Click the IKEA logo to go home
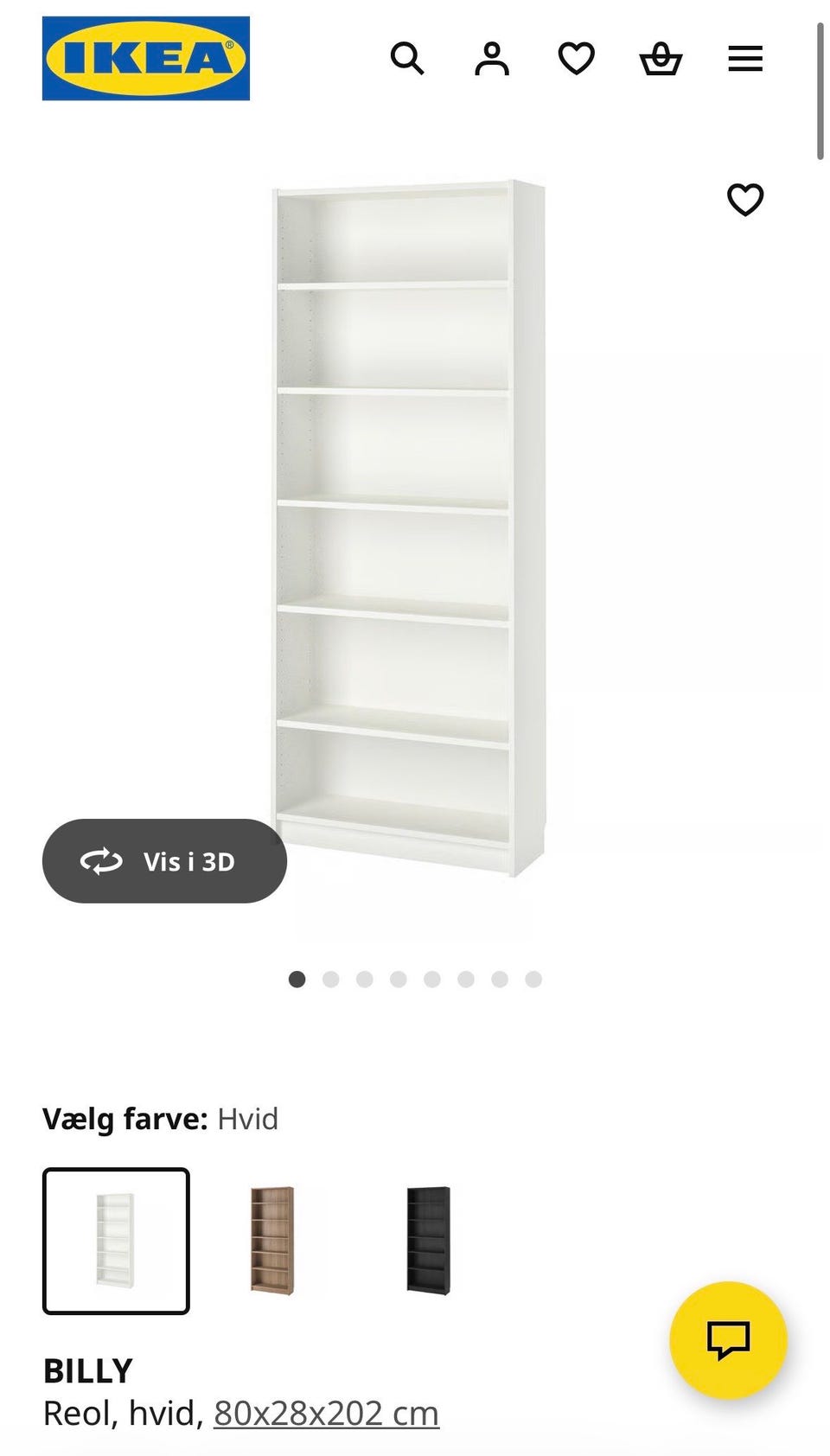 click(145, 58)
